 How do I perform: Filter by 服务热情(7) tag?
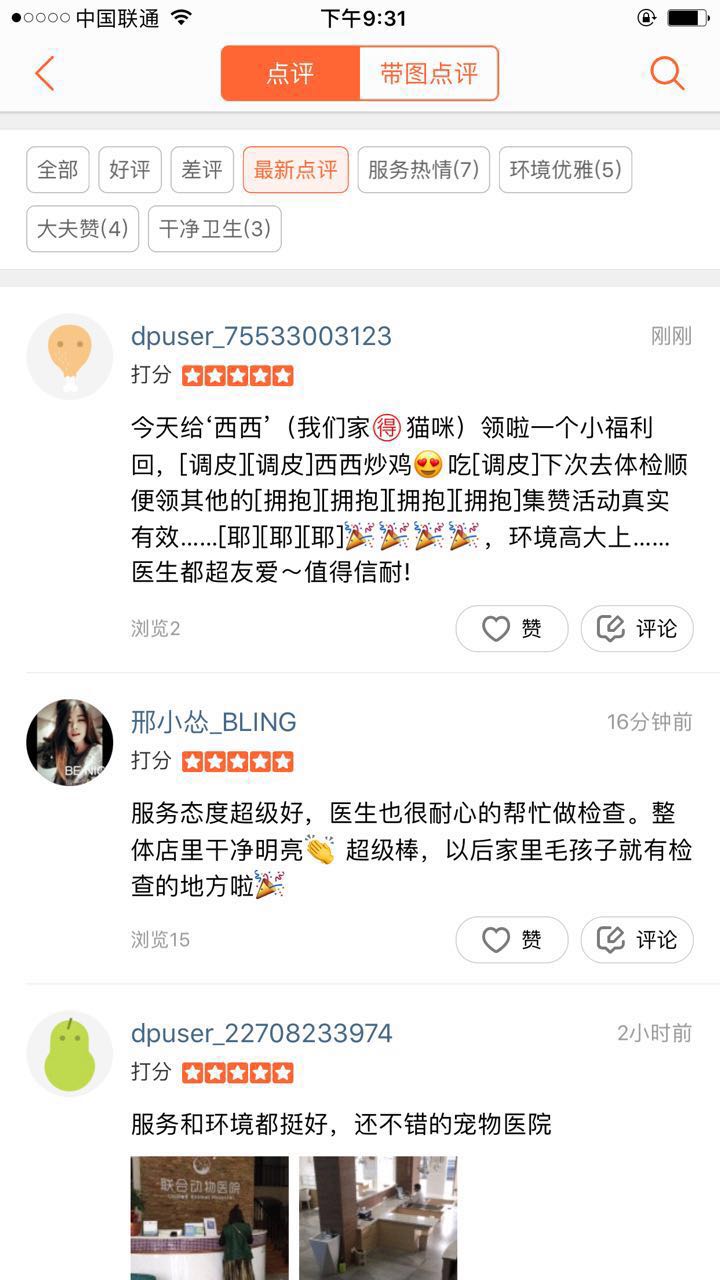(x=424, y=170)
